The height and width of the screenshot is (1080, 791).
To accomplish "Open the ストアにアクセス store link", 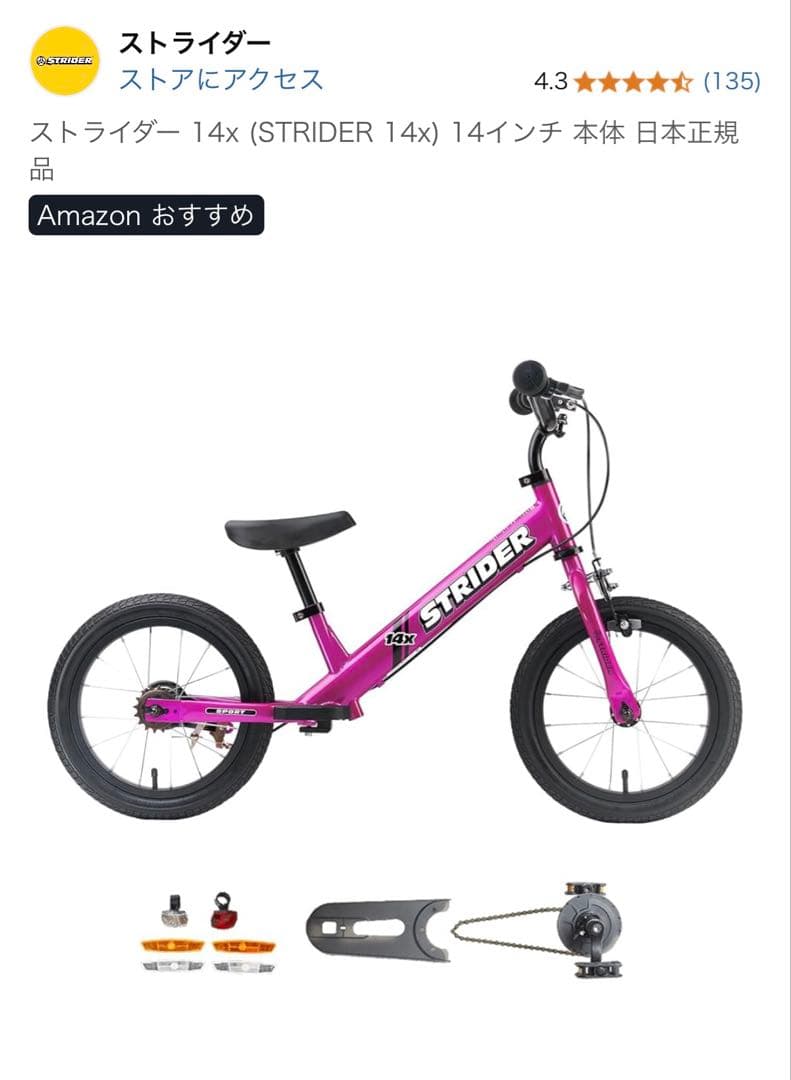I will (221, 79).
